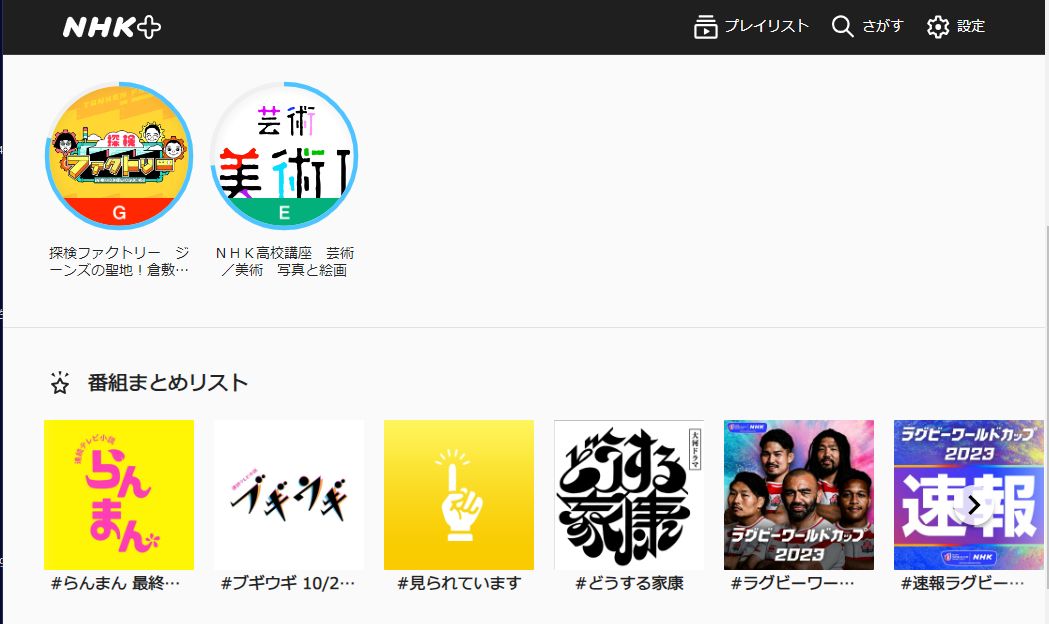Screen dimensions: 1049x624
Task: Show next items in 番組まとめリスト
Action: (973, 506)
